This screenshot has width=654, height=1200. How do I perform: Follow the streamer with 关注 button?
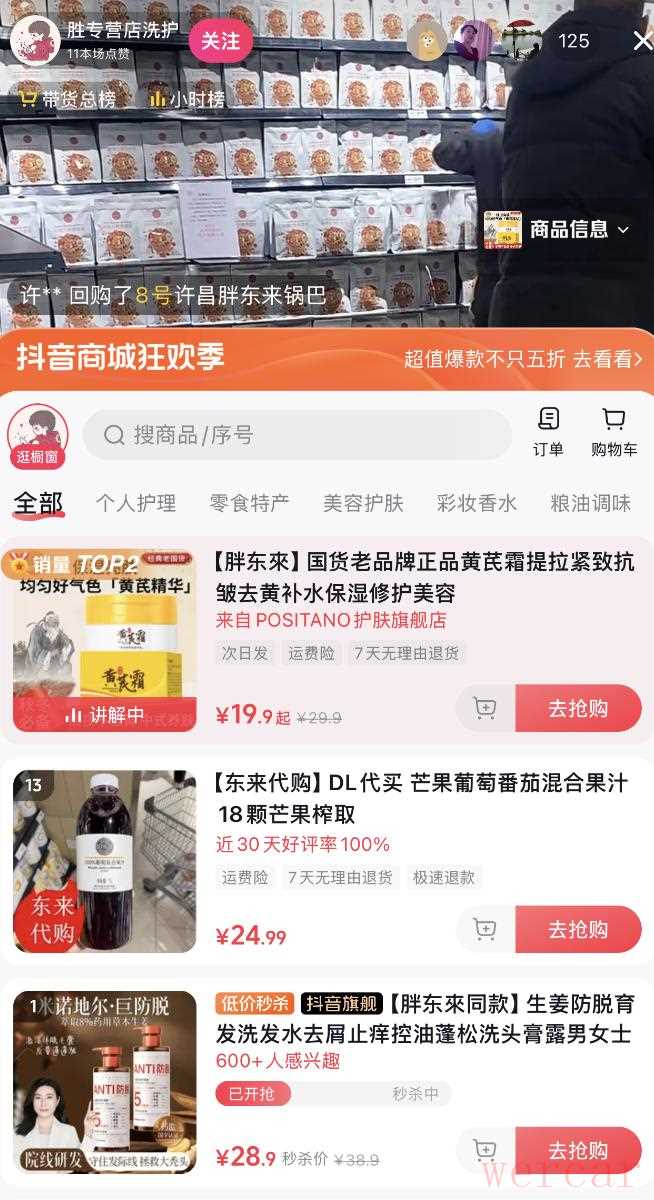(x=220, y=41)
